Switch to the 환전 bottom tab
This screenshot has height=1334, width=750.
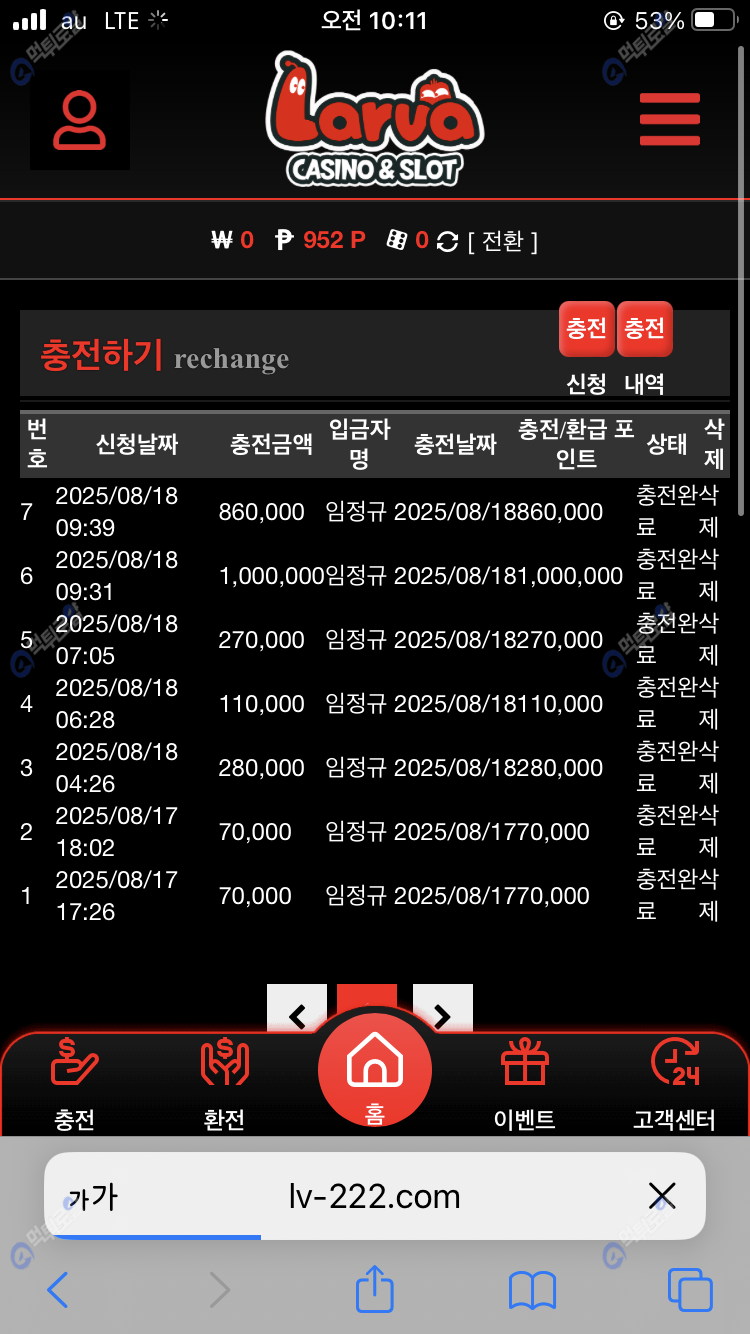[224, 1085]
